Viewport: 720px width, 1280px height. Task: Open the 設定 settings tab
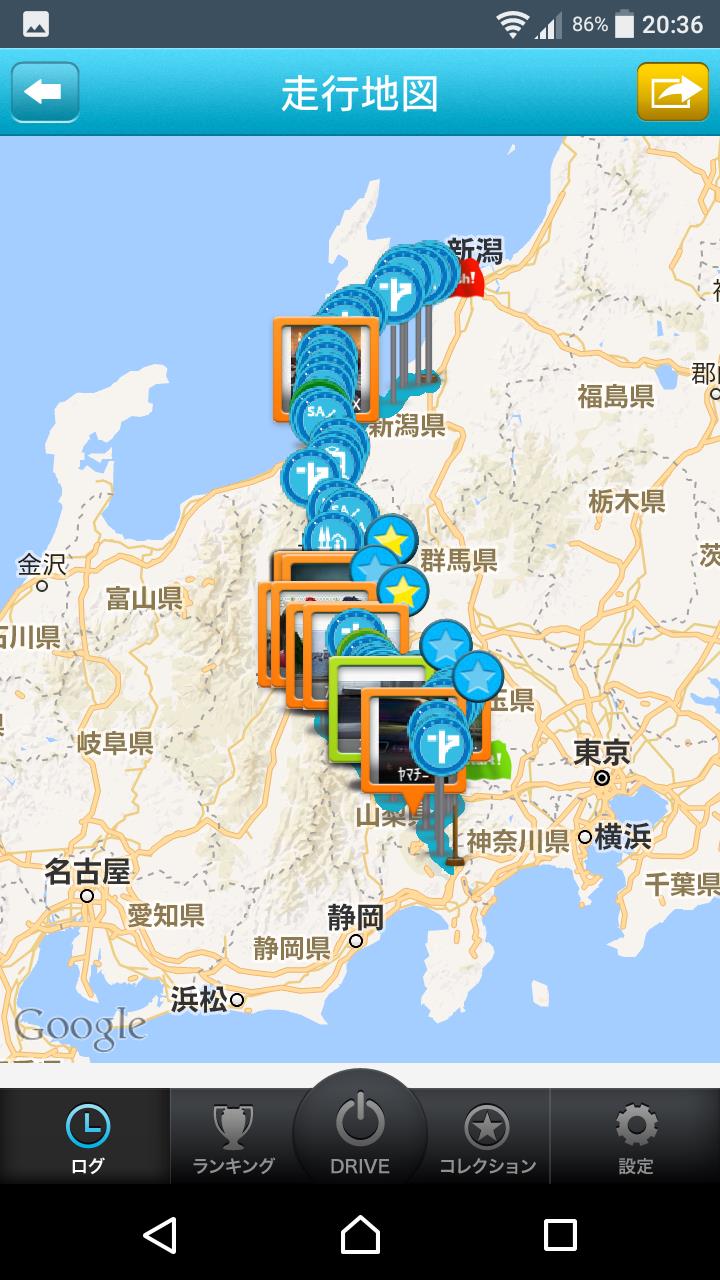coord(635,1137)
